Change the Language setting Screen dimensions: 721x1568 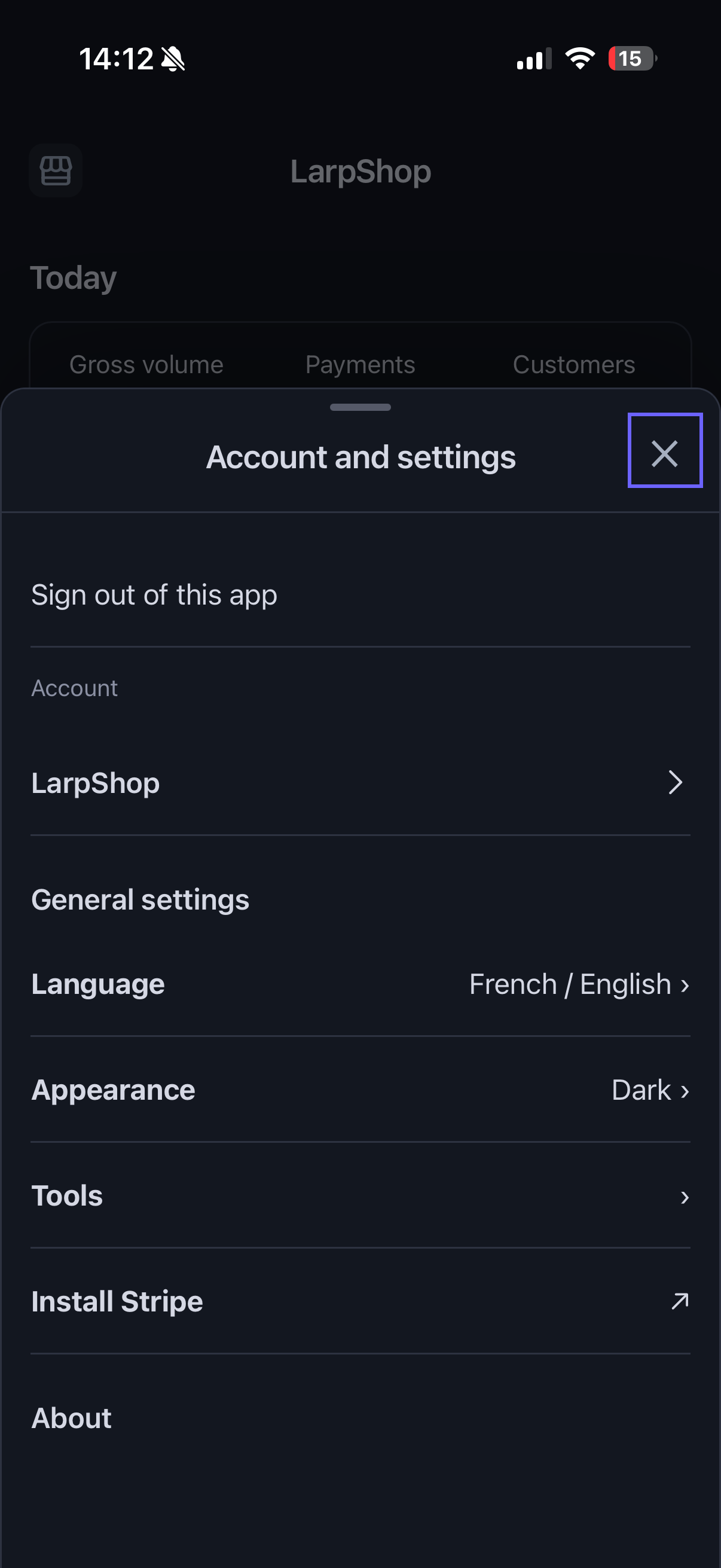[360, 984]
